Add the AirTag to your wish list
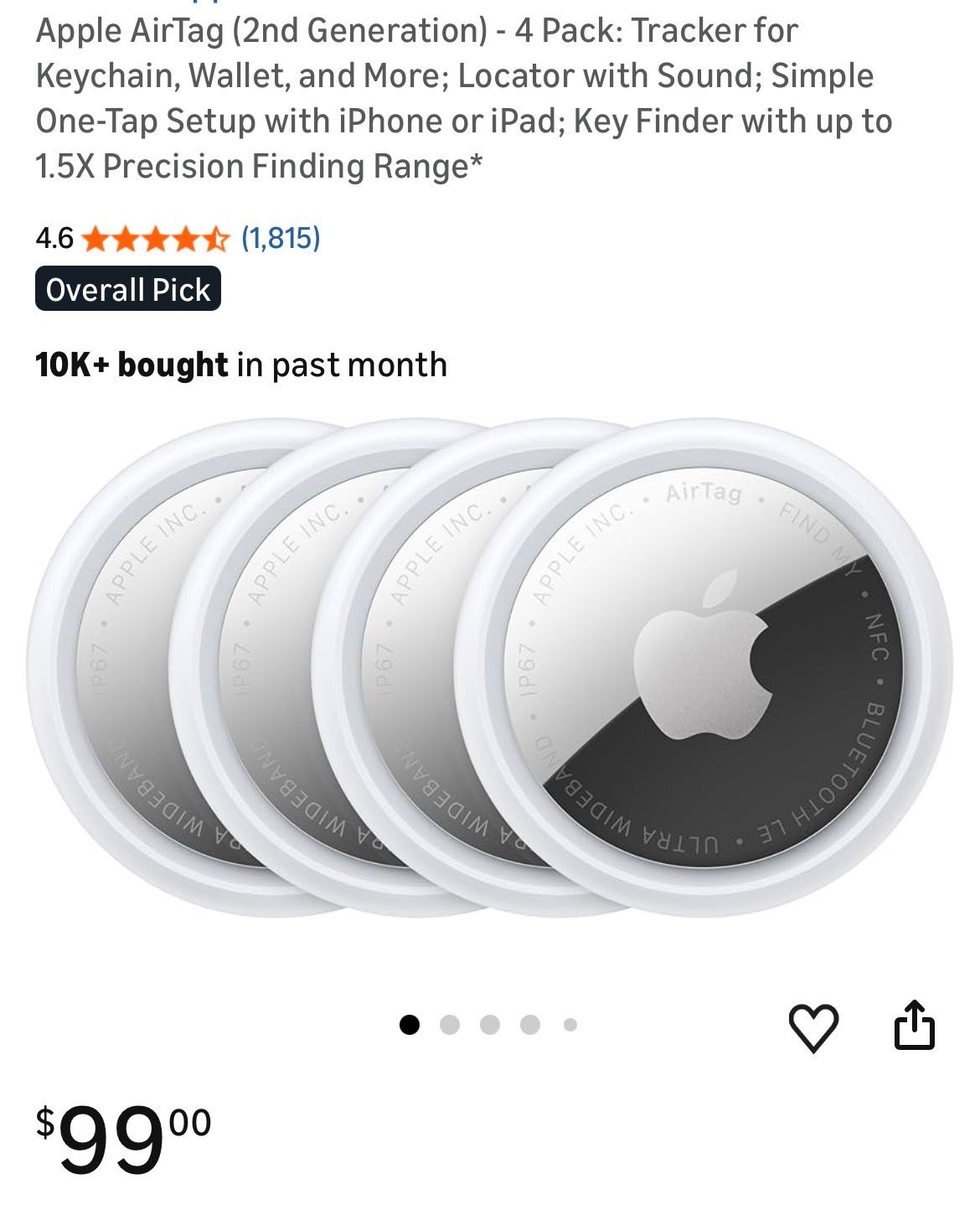Viewport: 980px width, 1215px height. tap(812, 1026)
